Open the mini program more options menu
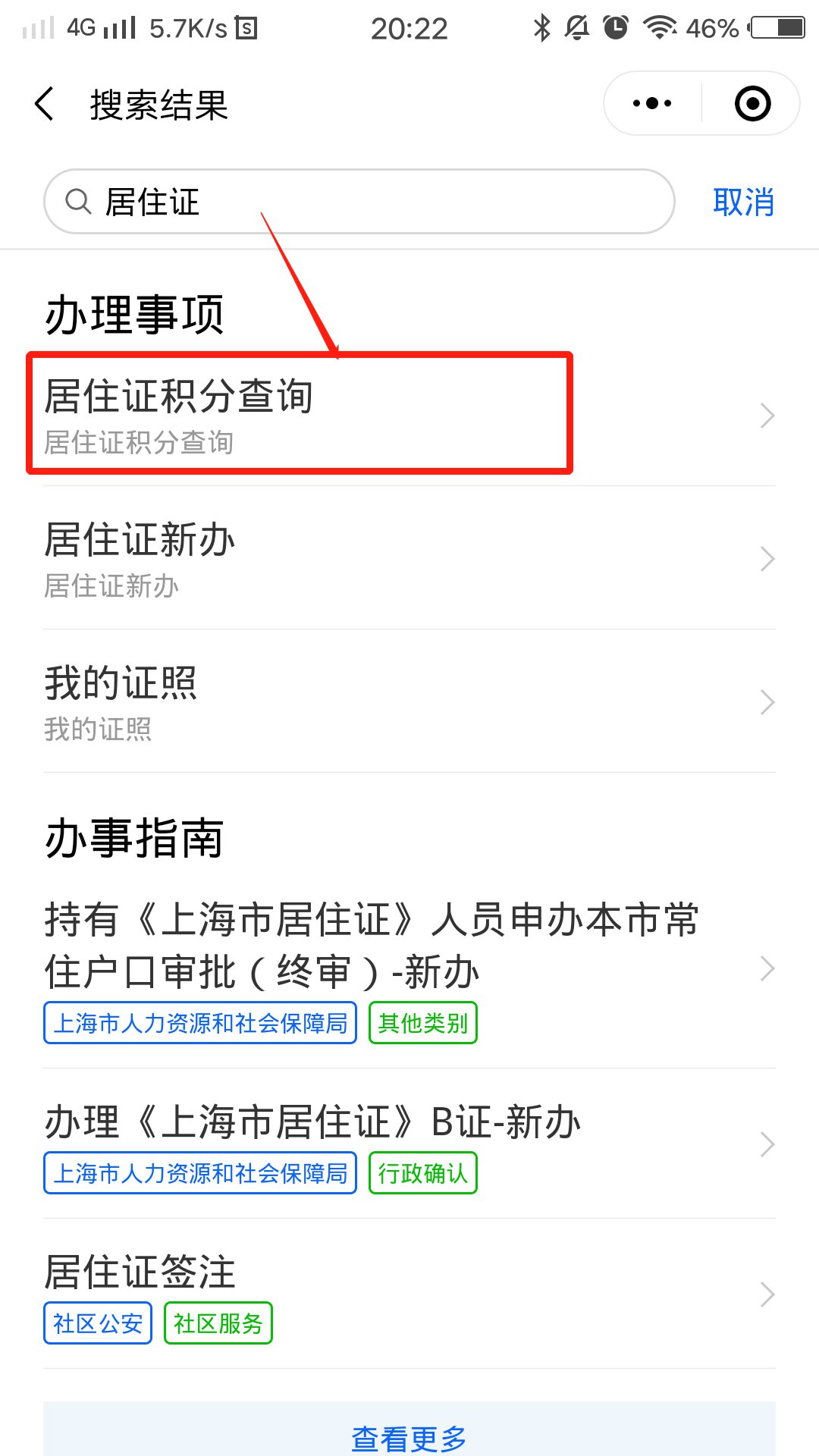Screen dimensions: 819x1456 pyautogui.click(x=652, y=104)
